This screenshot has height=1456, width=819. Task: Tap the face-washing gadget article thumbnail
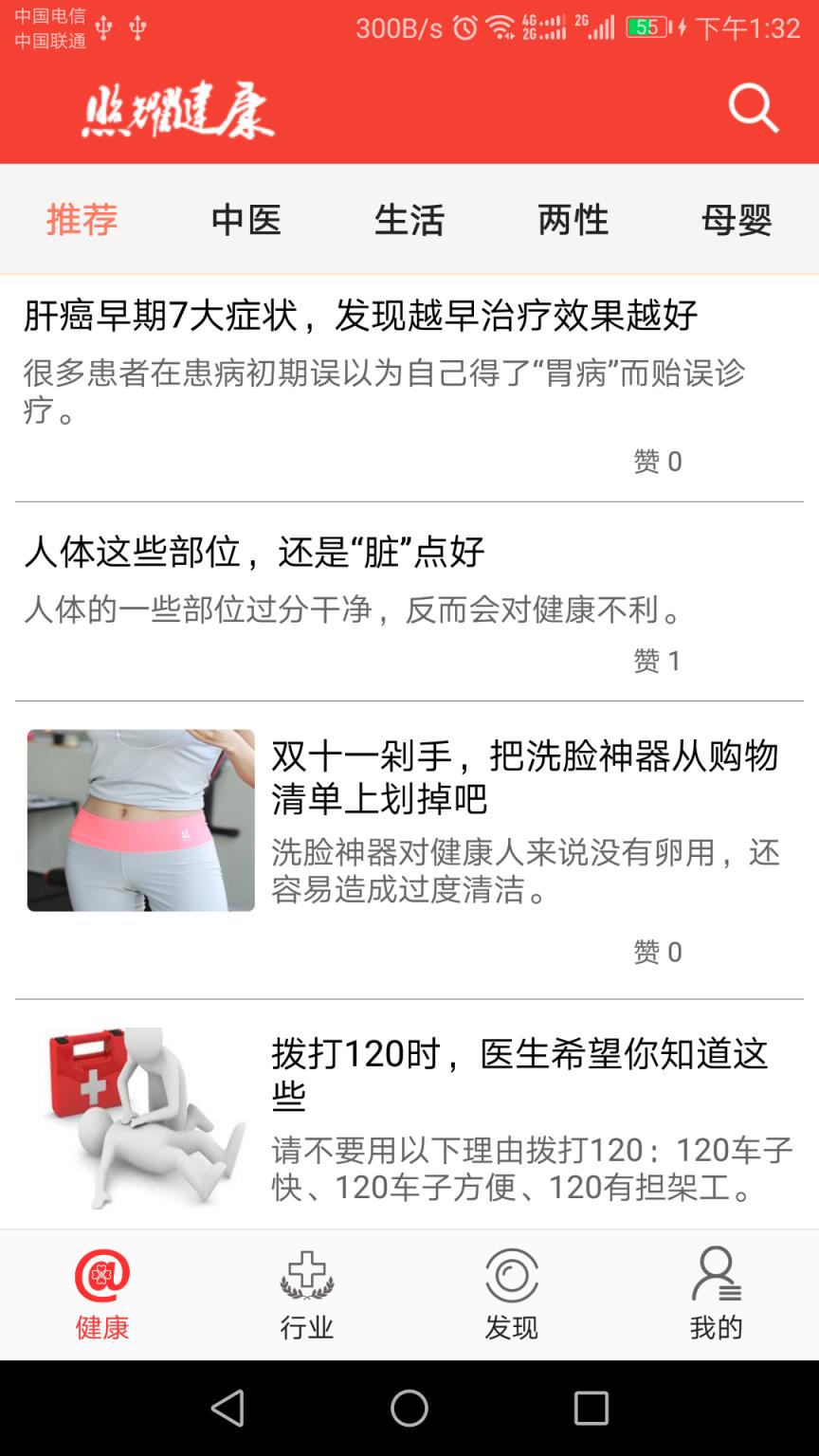[x=139, y=820]
